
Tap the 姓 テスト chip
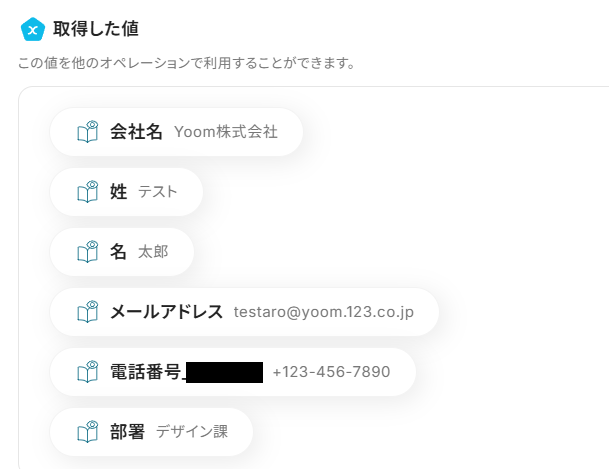(127, 192)
